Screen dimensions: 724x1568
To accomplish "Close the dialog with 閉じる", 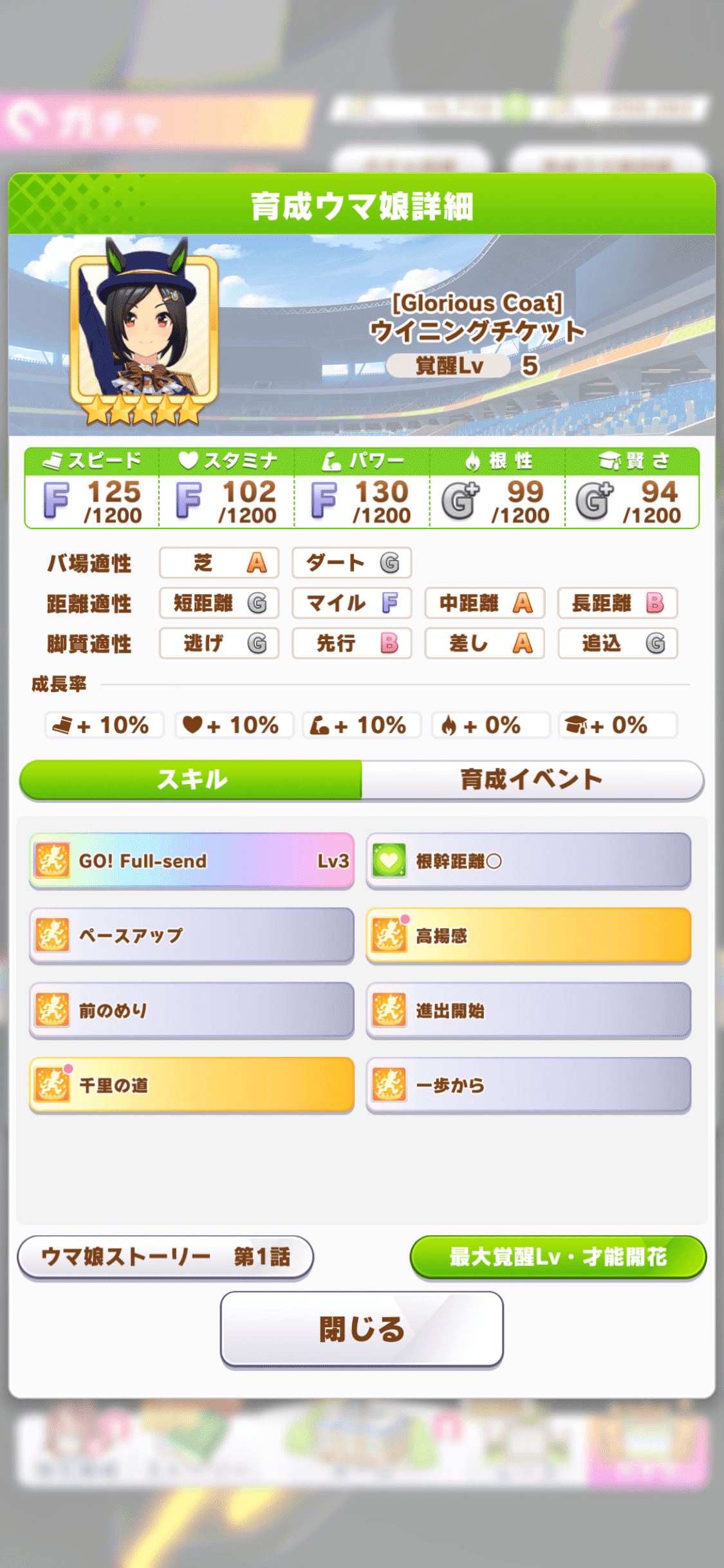I will (362, 1328).
